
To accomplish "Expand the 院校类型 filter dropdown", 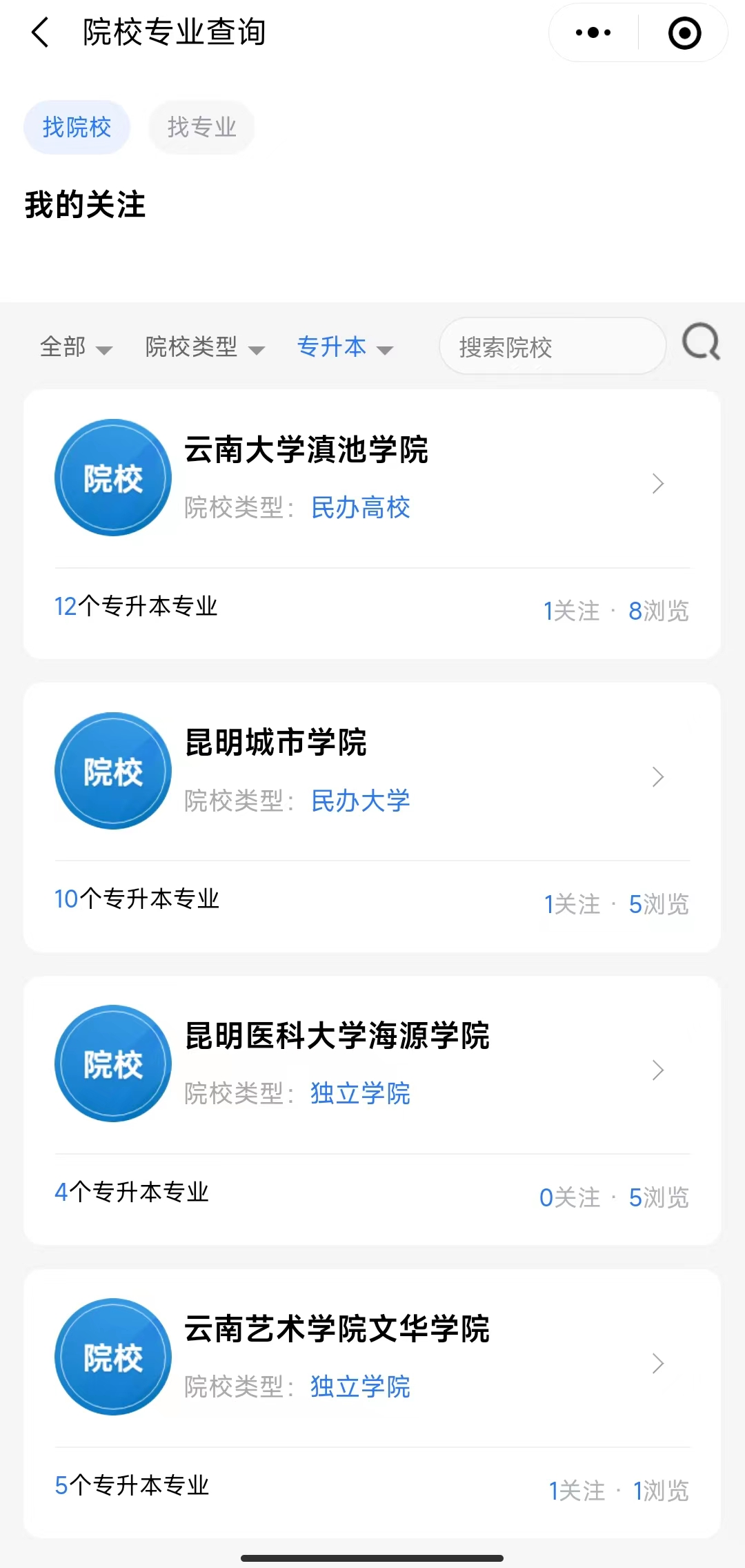I will point(204,347).
